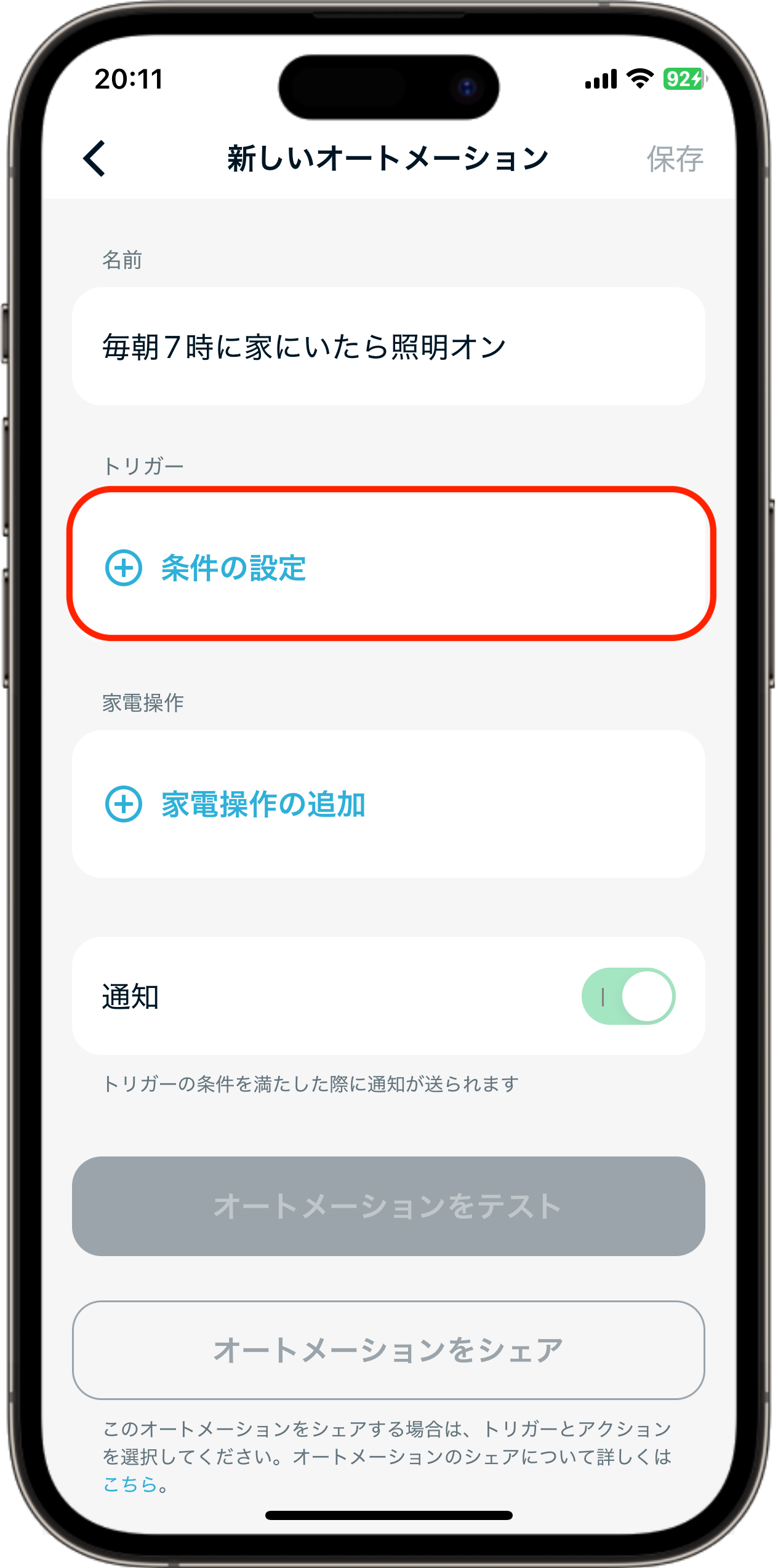Open 条件の設定 to add a trigger
Screen dimensions: 778x1568
[233, 567]
